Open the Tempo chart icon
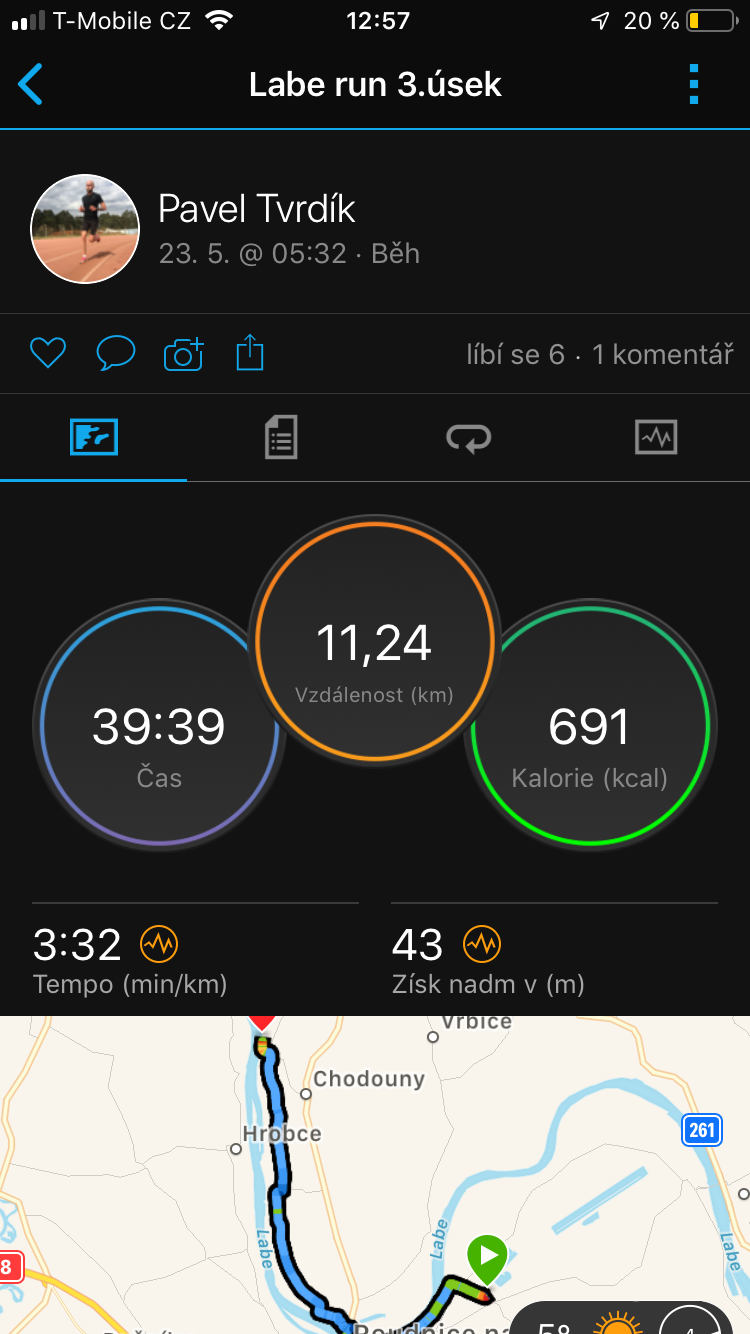This screenshot has width=750, height=1334. pos(159,943)
